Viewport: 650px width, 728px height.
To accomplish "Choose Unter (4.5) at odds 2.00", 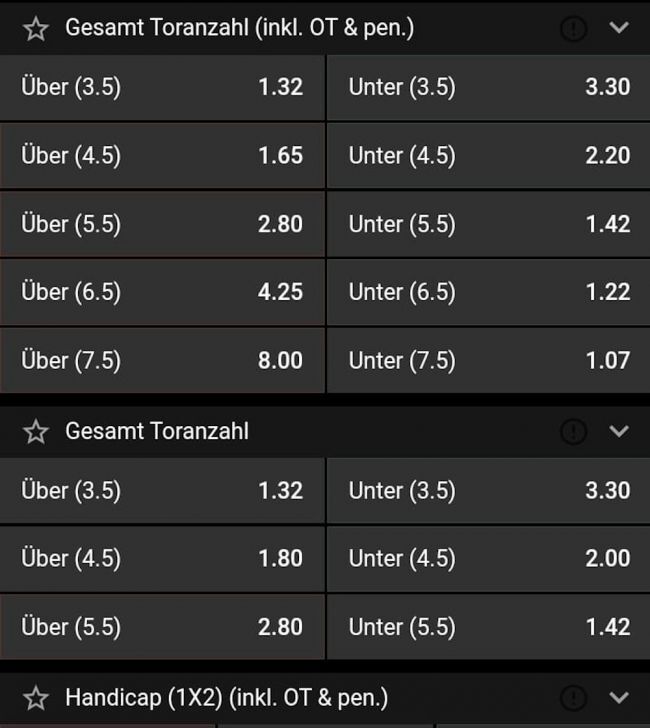I will point(488,558).
